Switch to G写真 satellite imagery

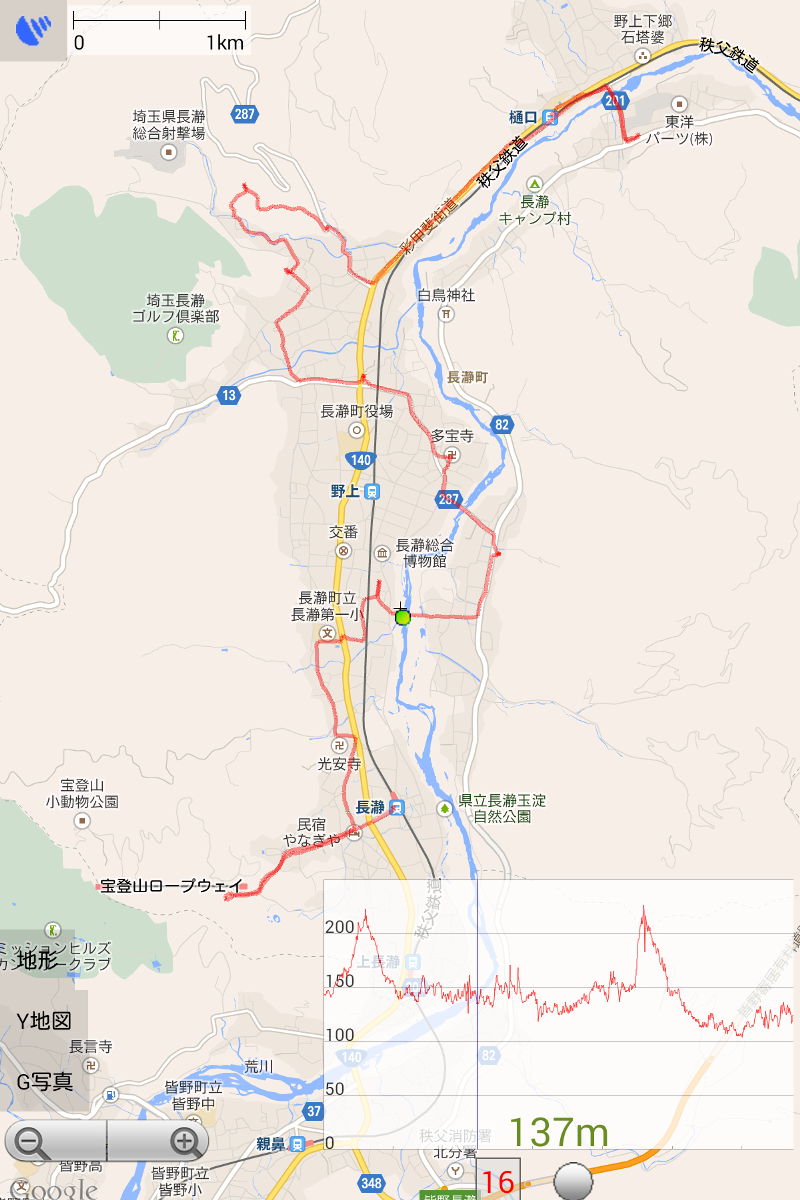(x=44, y=1081)
